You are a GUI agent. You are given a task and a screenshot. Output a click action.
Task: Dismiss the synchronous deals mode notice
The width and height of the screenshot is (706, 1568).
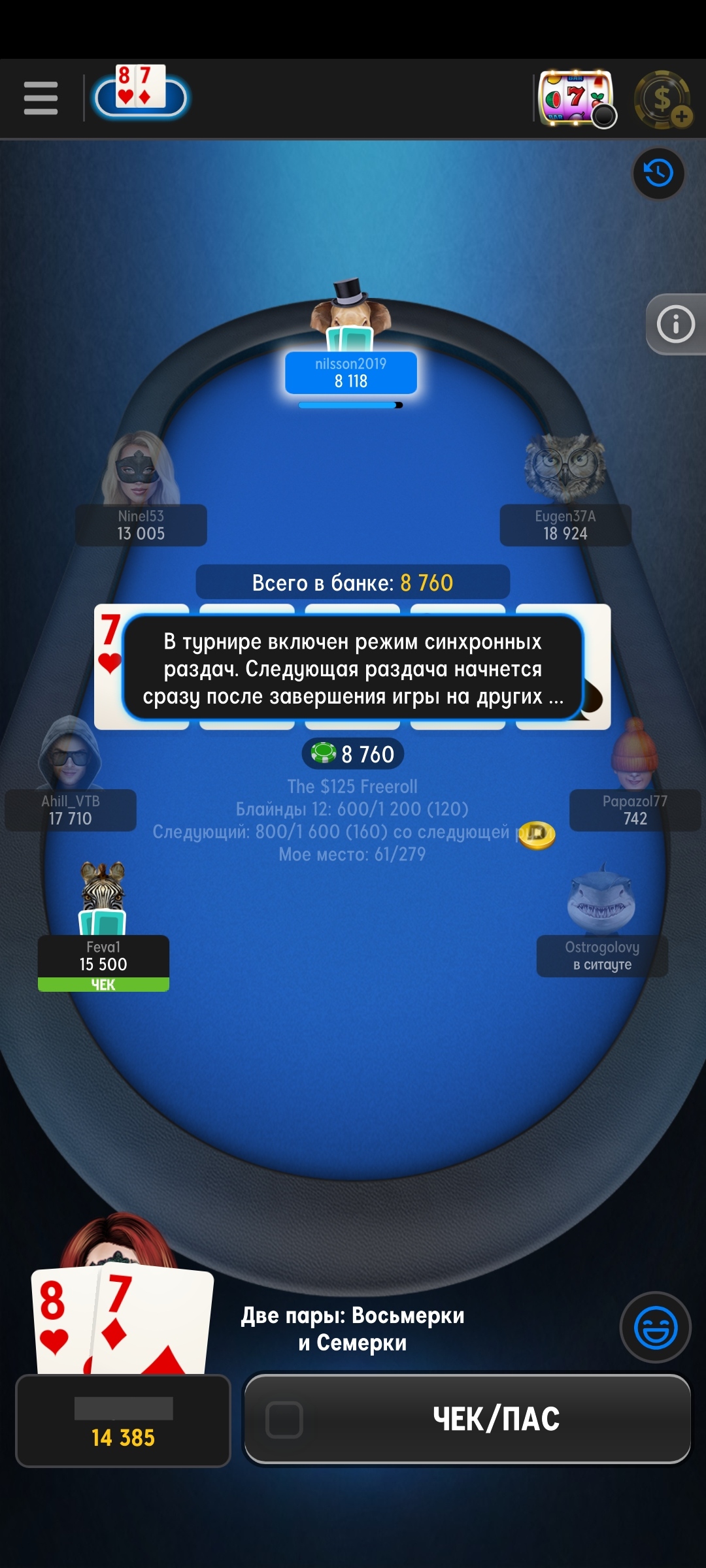pyautogui.click(x=352, y=668)
